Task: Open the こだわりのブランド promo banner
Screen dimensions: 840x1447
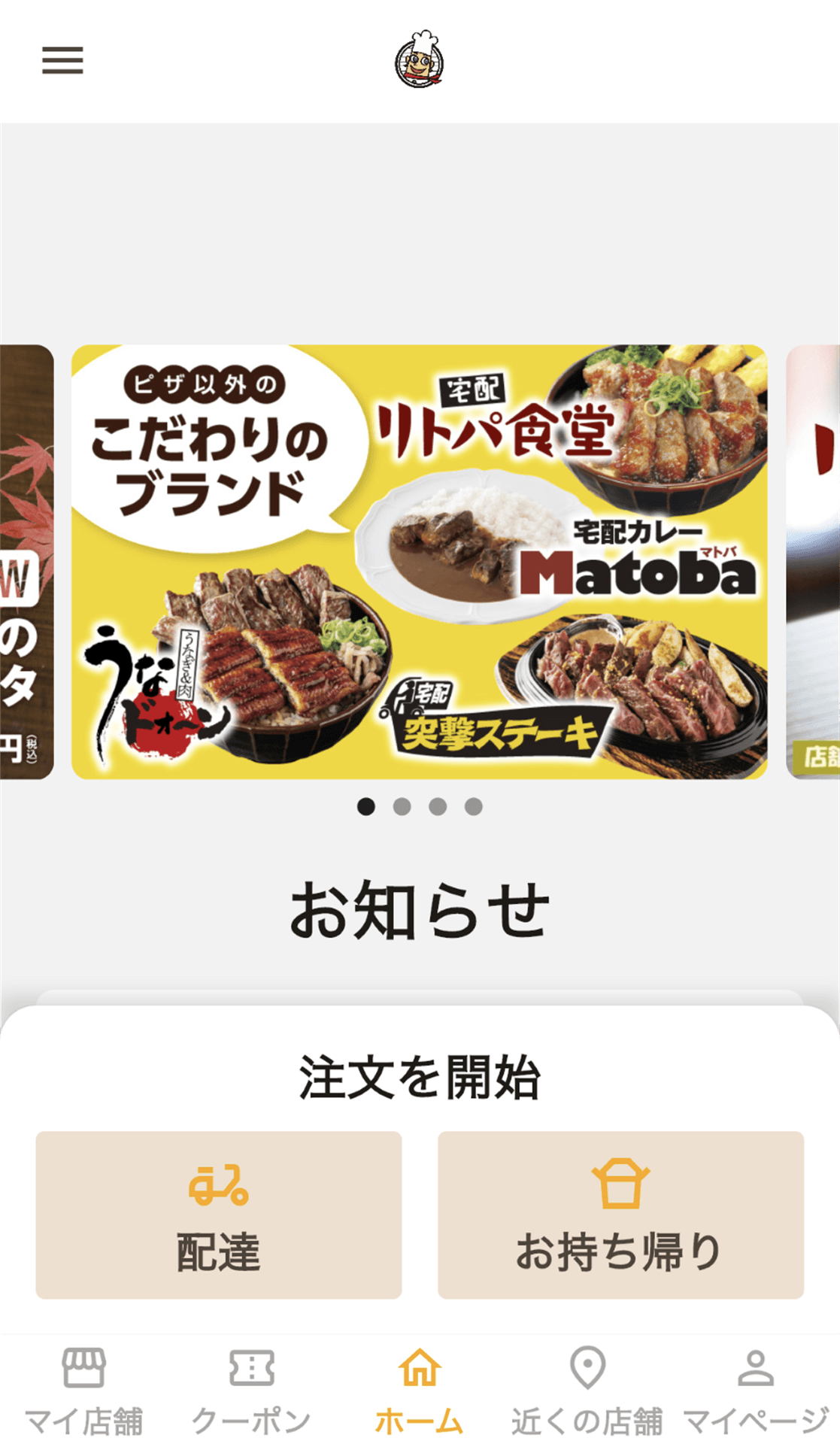Action: [419, 561]
